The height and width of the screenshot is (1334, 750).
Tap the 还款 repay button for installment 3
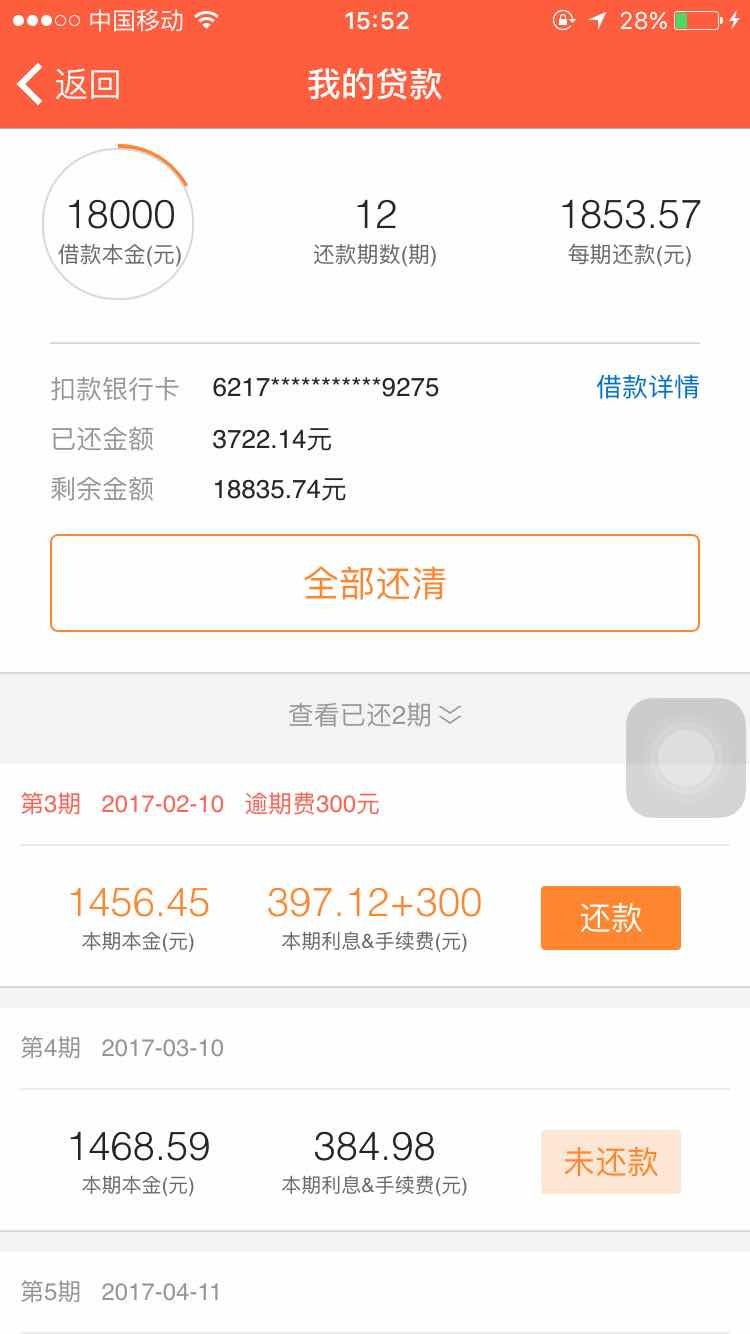click(610, 917)
